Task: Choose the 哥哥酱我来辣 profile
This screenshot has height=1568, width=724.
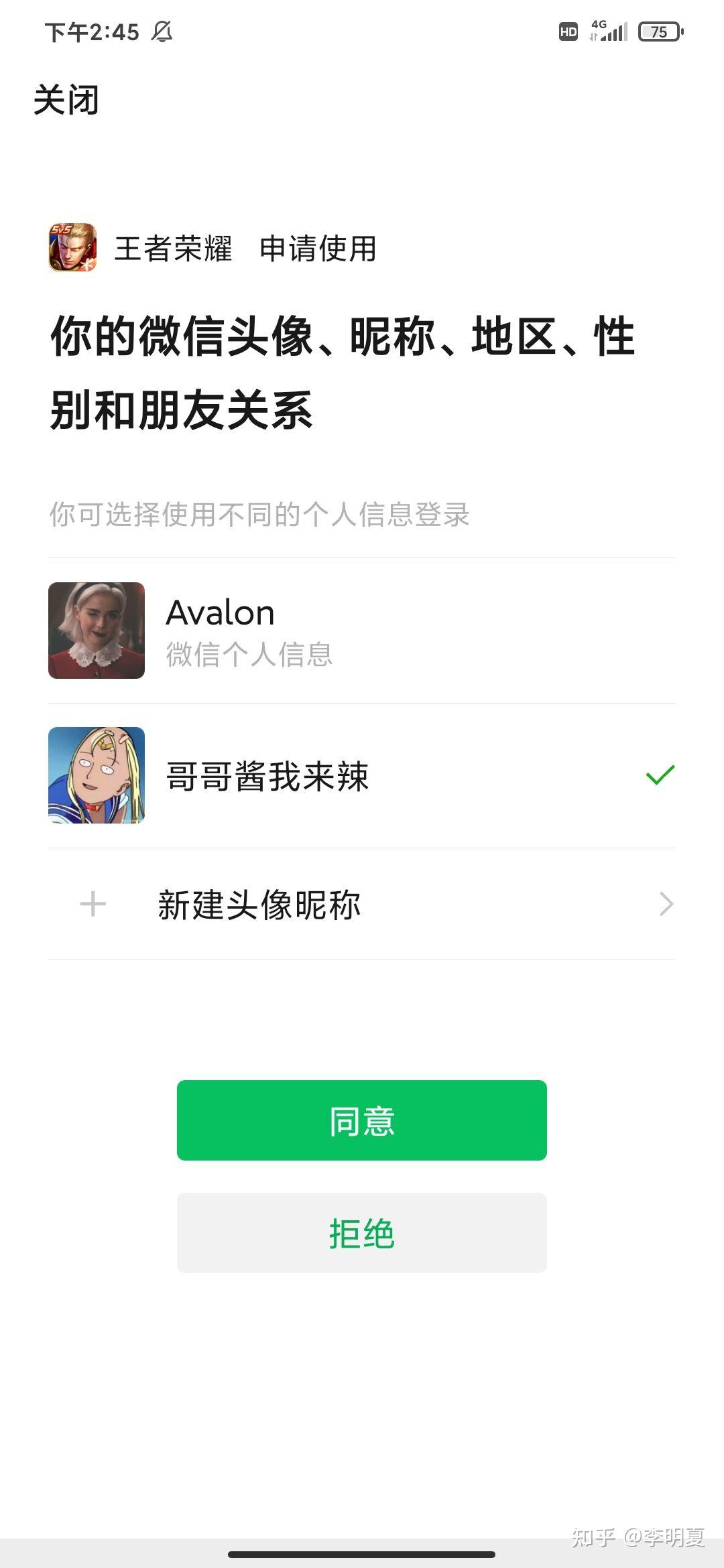Action: tap(362, 775)
